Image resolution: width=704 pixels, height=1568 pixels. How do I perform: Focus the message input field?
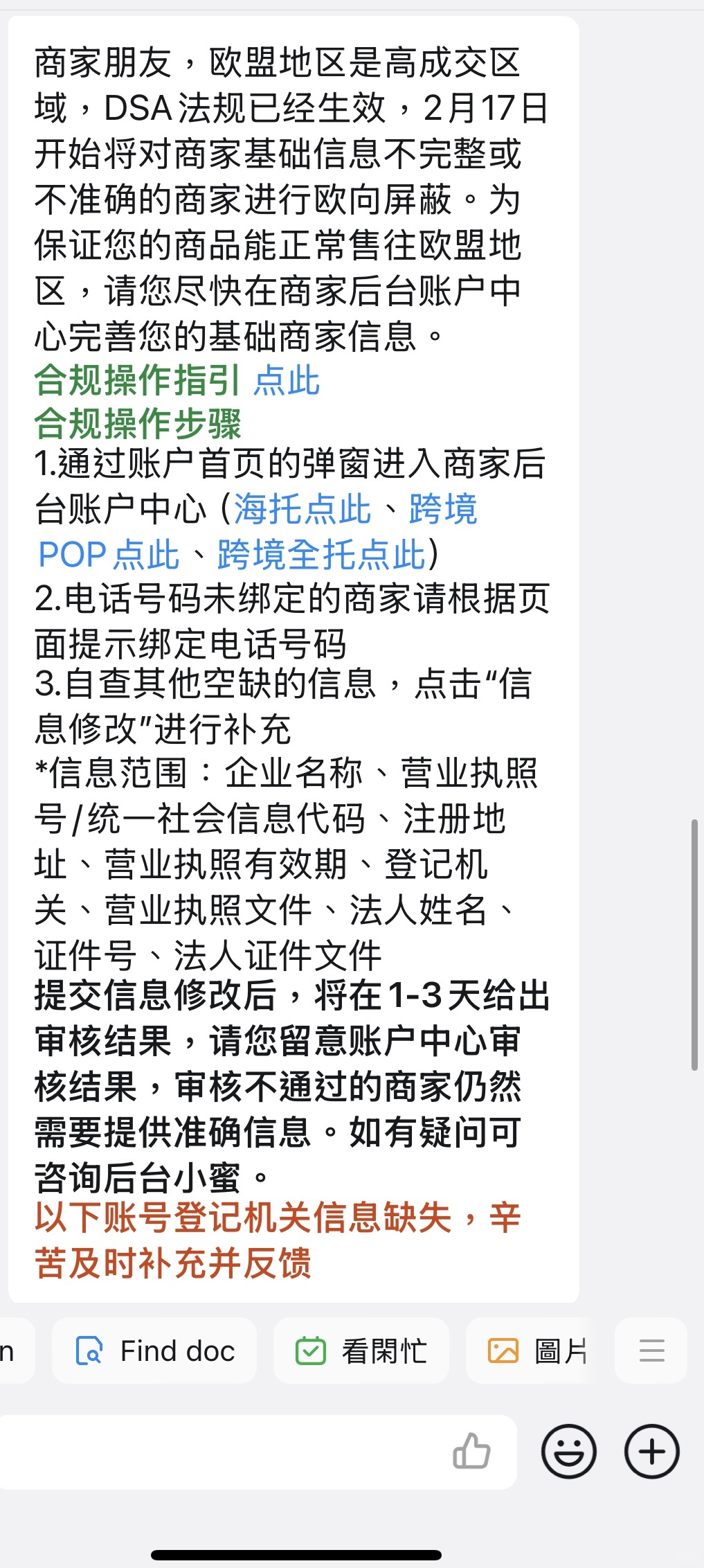point(222,1452)
